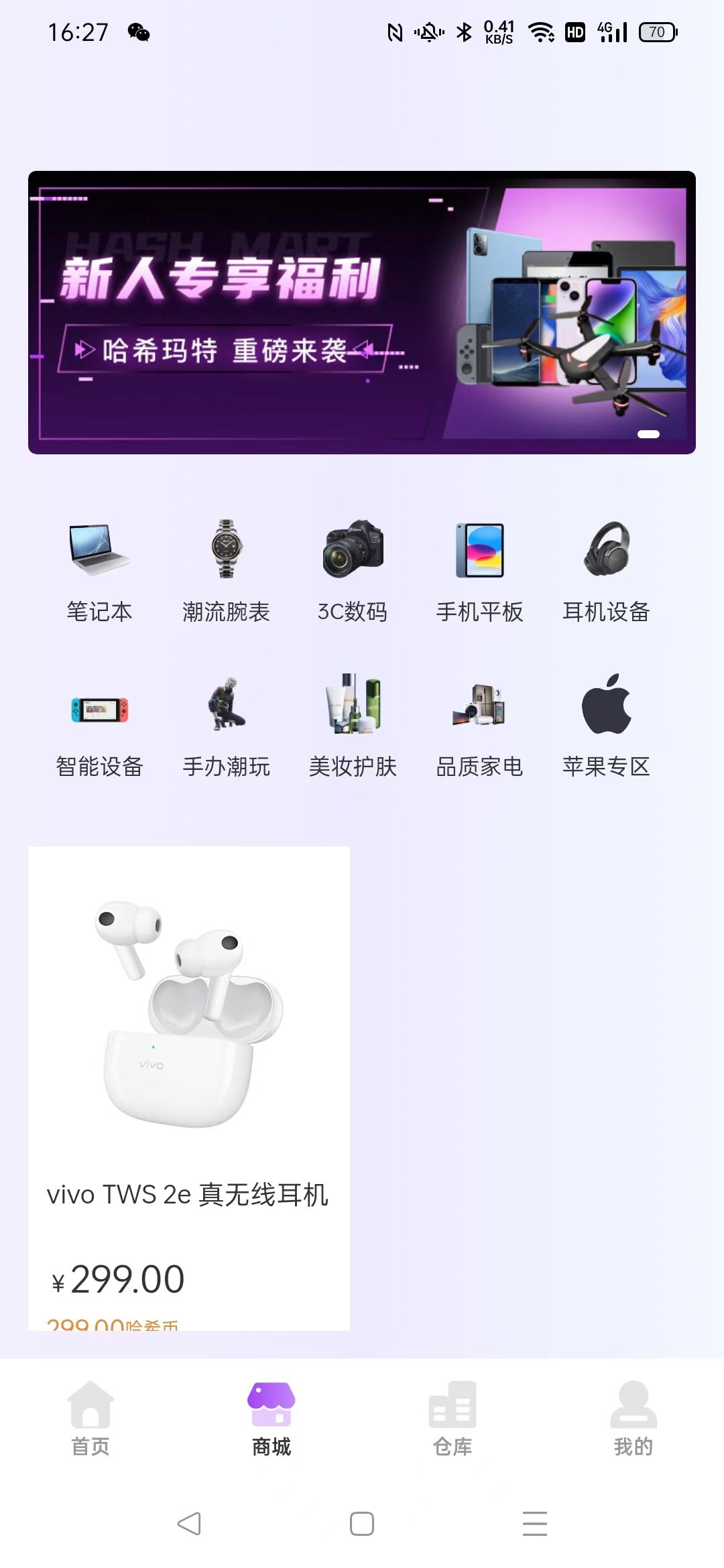Tap the WeChat notification icon in status bar
This screenshot has height=1568, width=724.
[139, 32]
